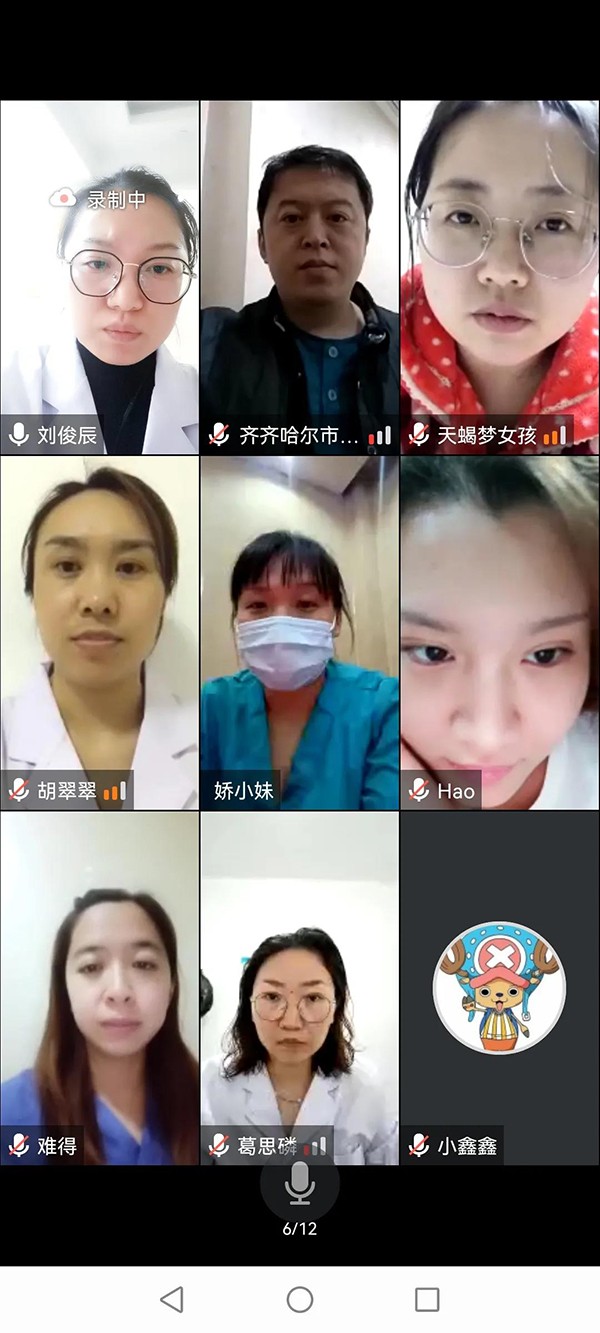The width and height of the screenshot is (600, 1333).
Task: Open 小鑫鑫's avatar tile
Action: 499,988
